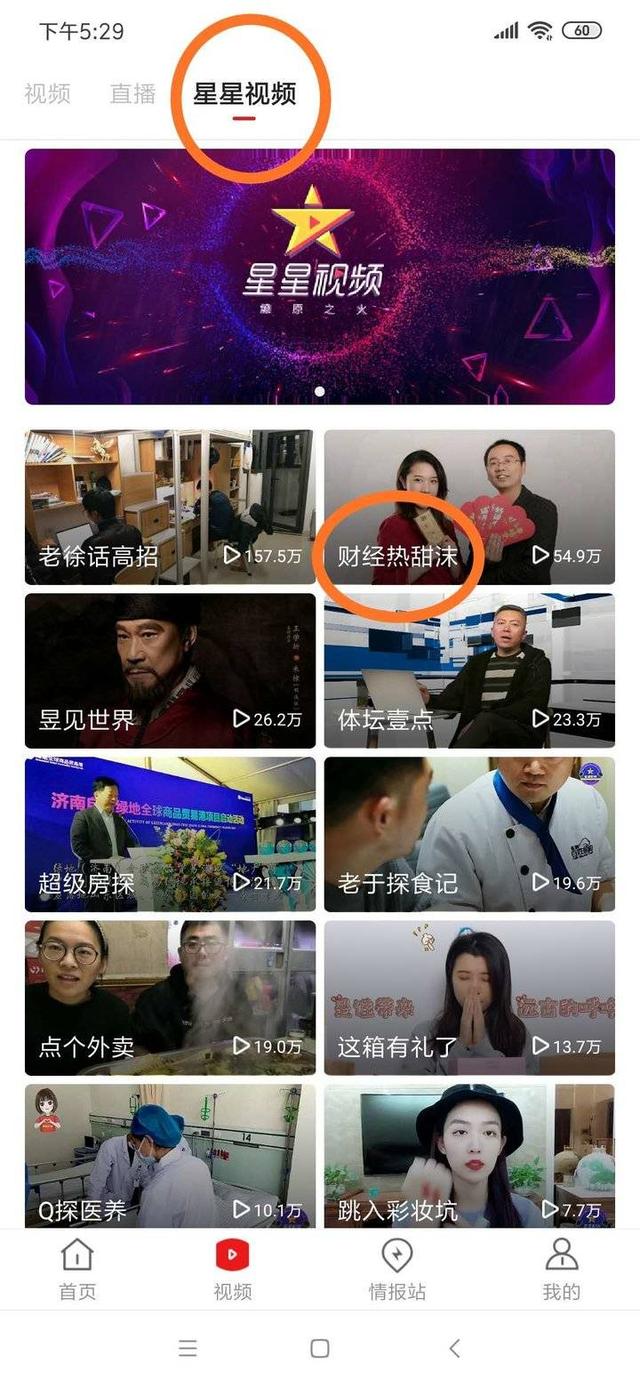Viewport: 640px width, 1387px height.
Task: Open the 老徐话高招 video tile
Action: pyautogui.click(x=169, y=507)
